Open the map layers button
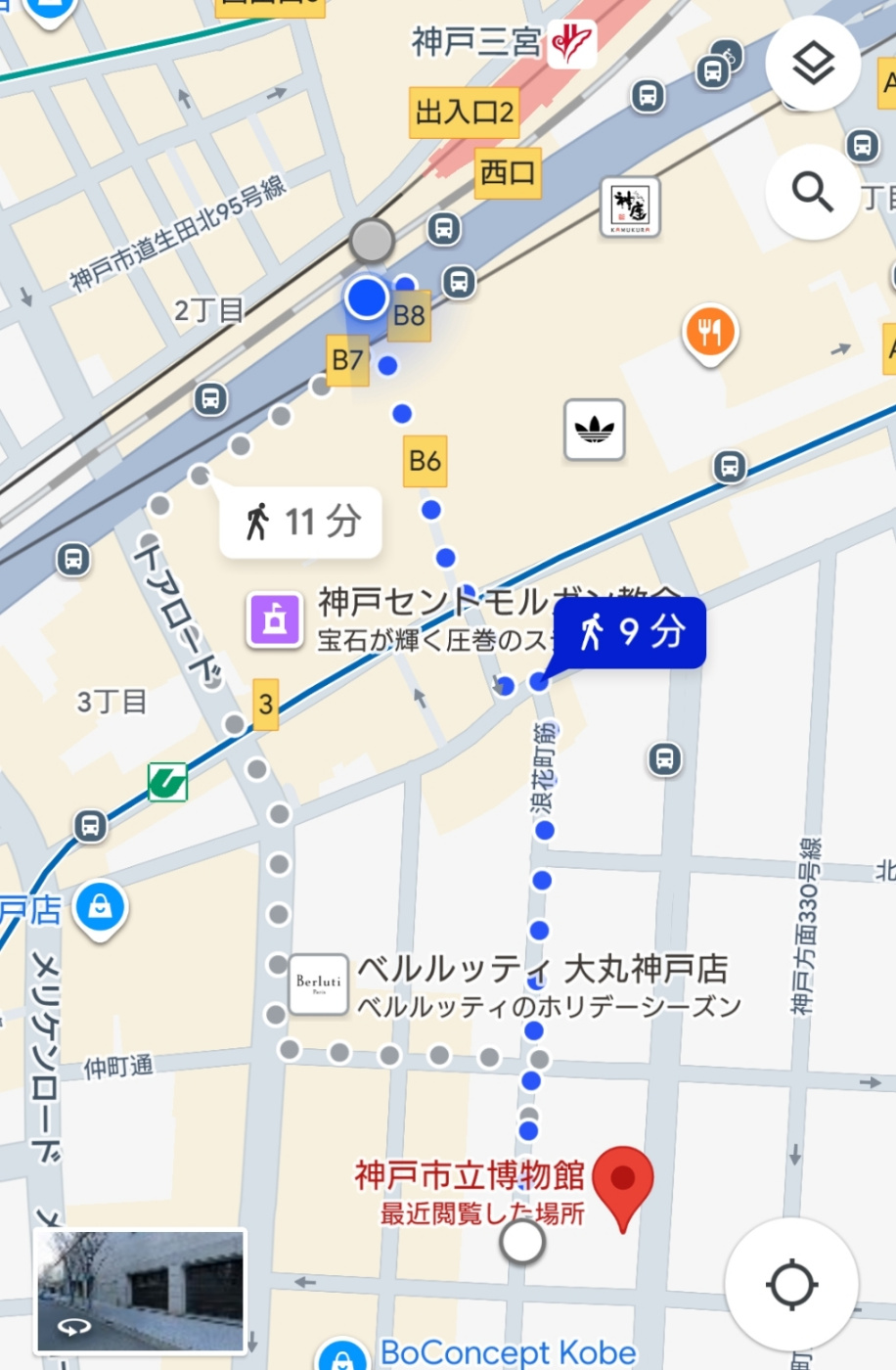 [x=813, y=65]
